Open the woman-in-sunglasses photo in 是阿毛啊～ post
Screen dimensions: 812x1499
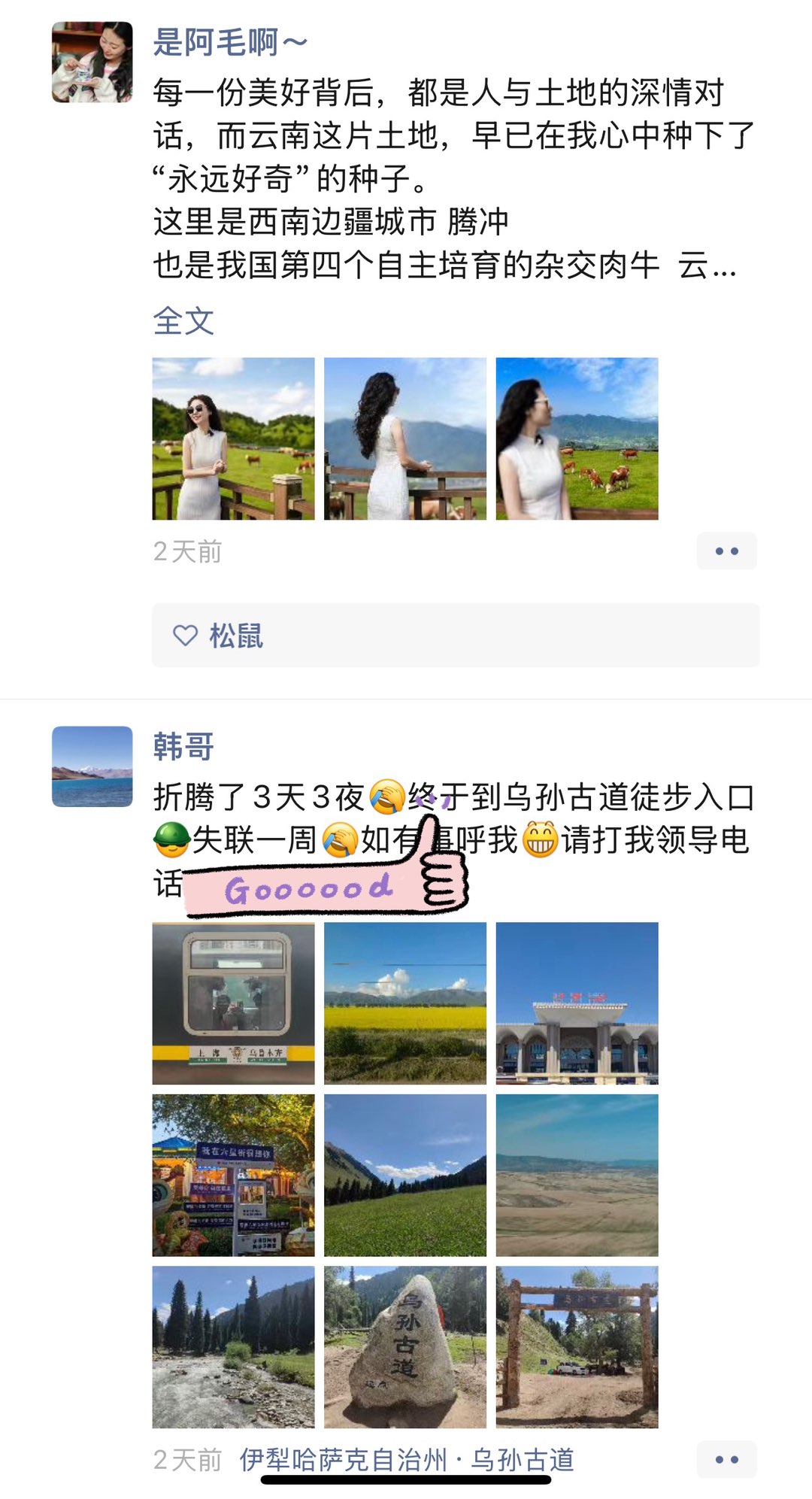pyautogui.click(x=233, y=438)
